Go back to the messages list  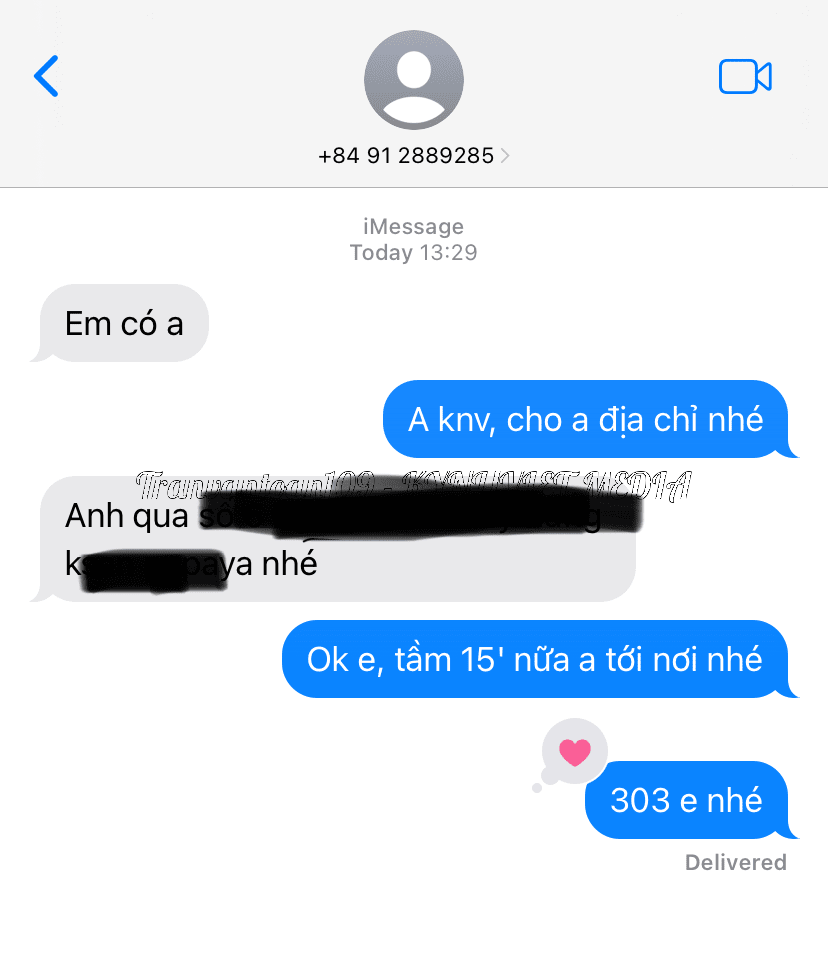pyautogui.click(x=46, y=76)
